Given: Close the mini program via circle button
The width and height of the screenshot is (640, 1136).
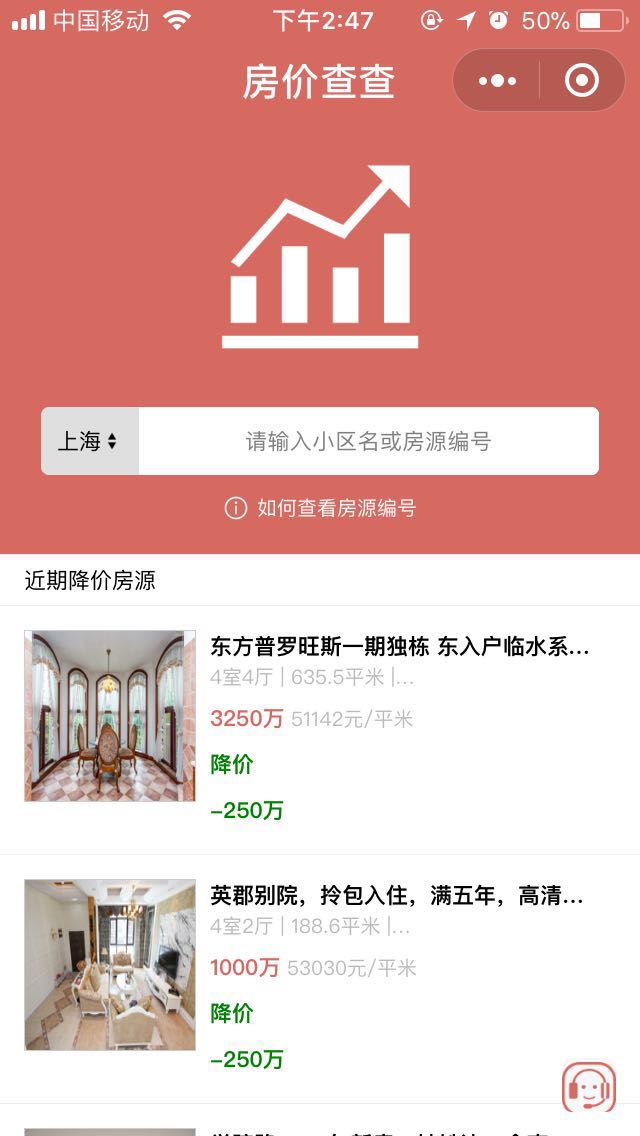Looking at the screenshot, I should click(582, 80).
